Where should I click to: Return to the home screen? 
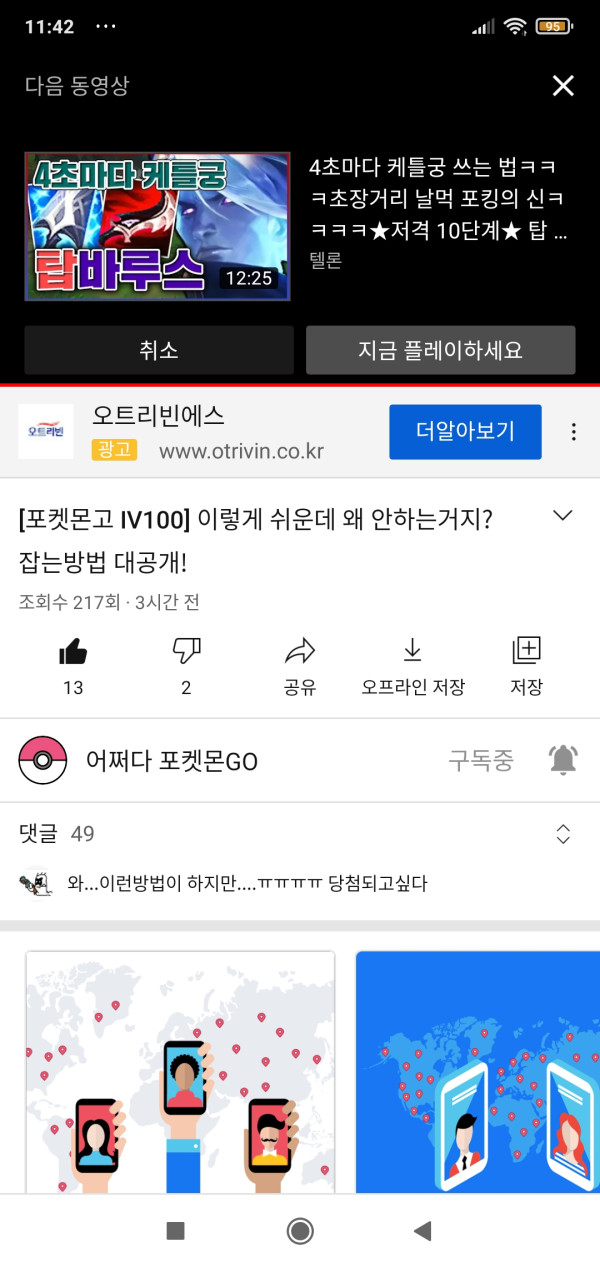[x=300, y=1231]
